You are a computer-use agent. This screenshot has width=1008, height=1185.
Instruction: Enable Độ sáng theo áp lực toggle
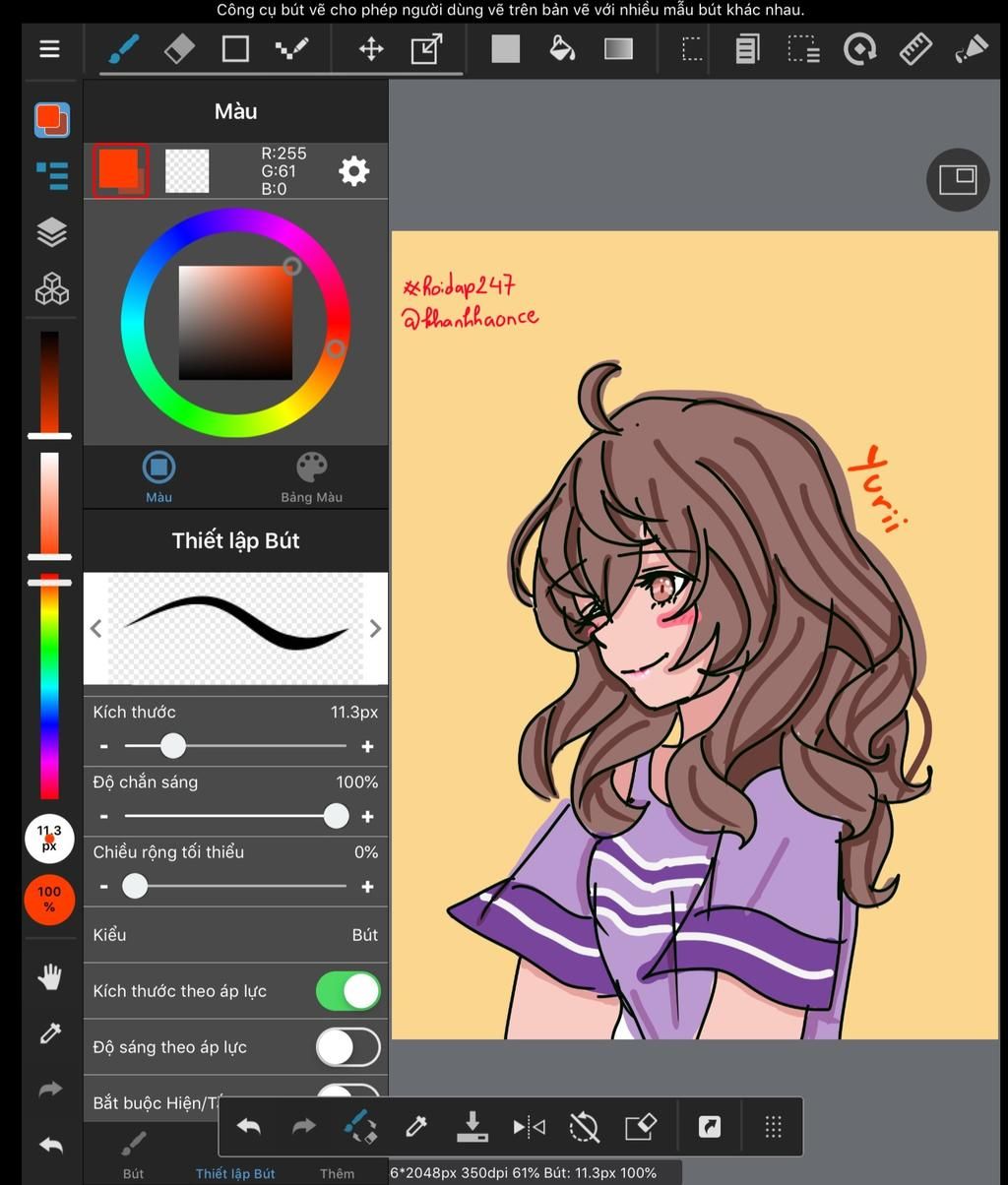[x=347, y=1047]
